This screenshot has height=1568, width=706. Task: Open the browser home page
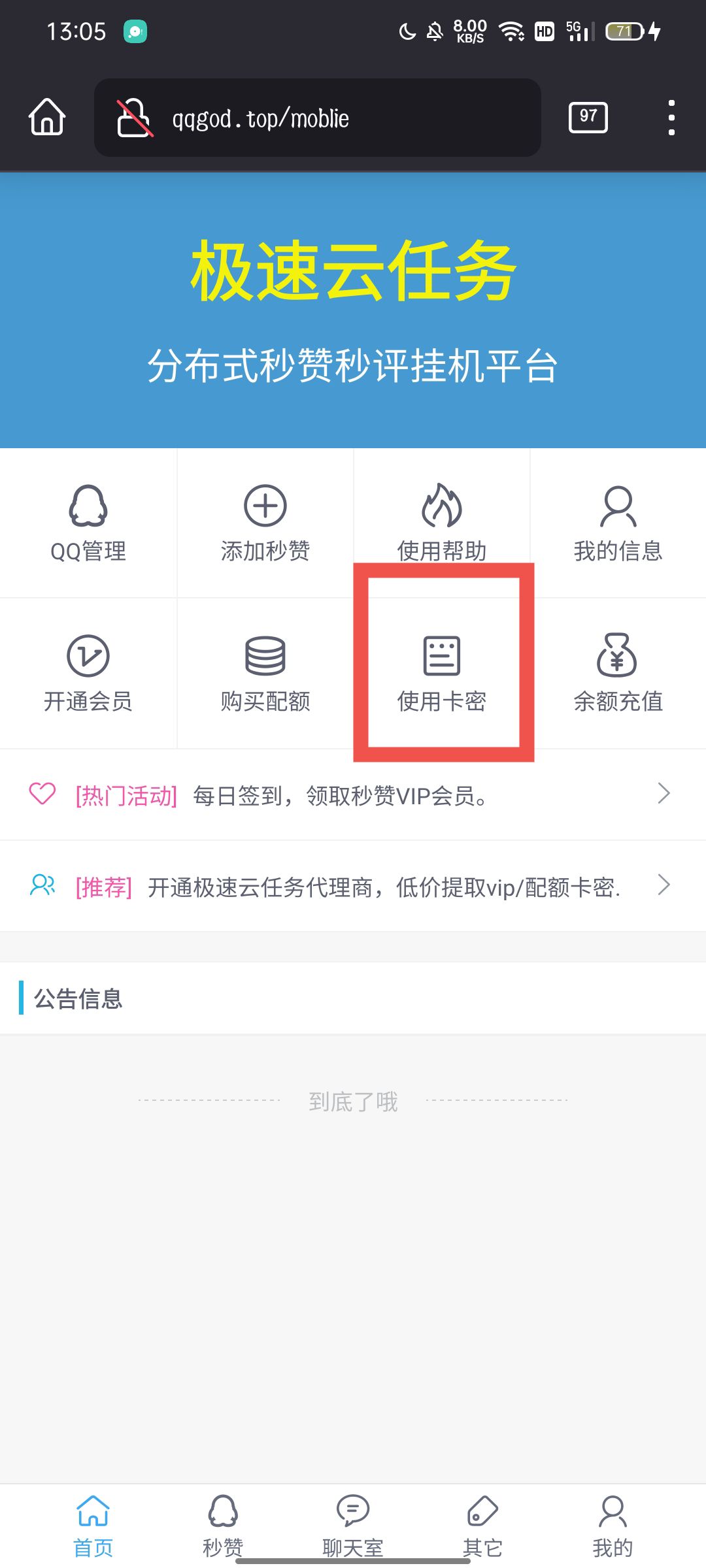47,118
